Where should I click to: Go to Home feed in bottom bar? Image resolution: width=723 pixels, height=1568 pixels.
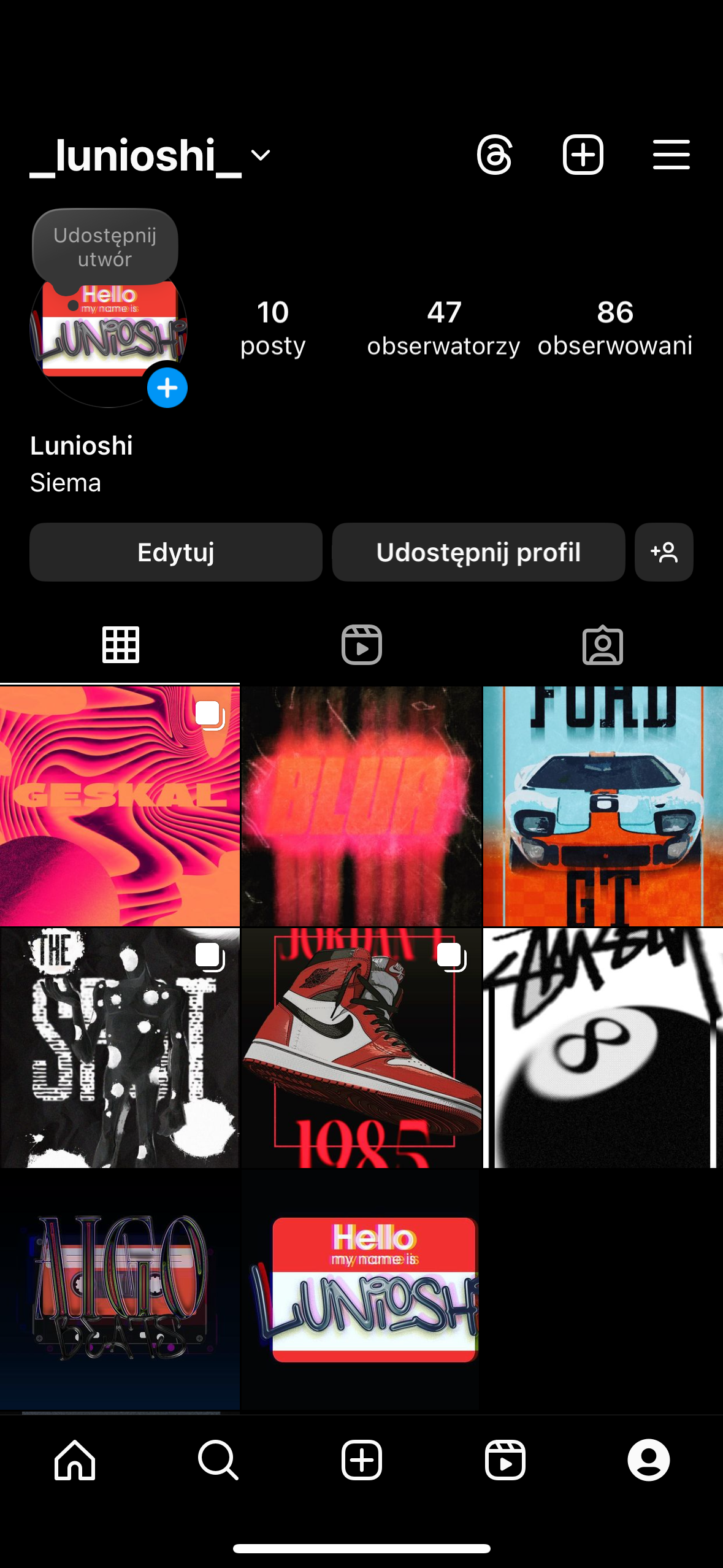(75, 1460)
